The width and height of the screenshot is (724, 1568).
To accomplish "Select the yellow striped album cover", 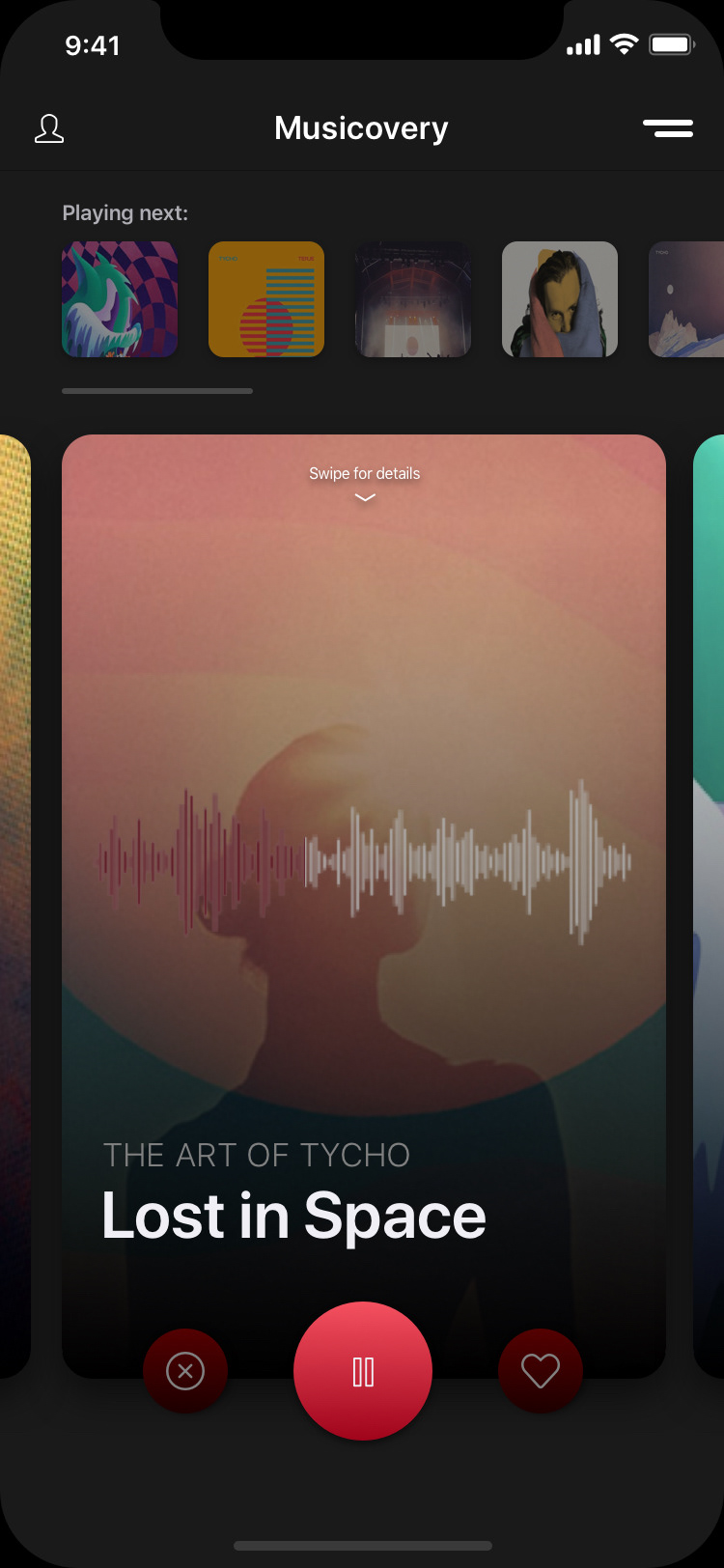I will click(266, 299).
